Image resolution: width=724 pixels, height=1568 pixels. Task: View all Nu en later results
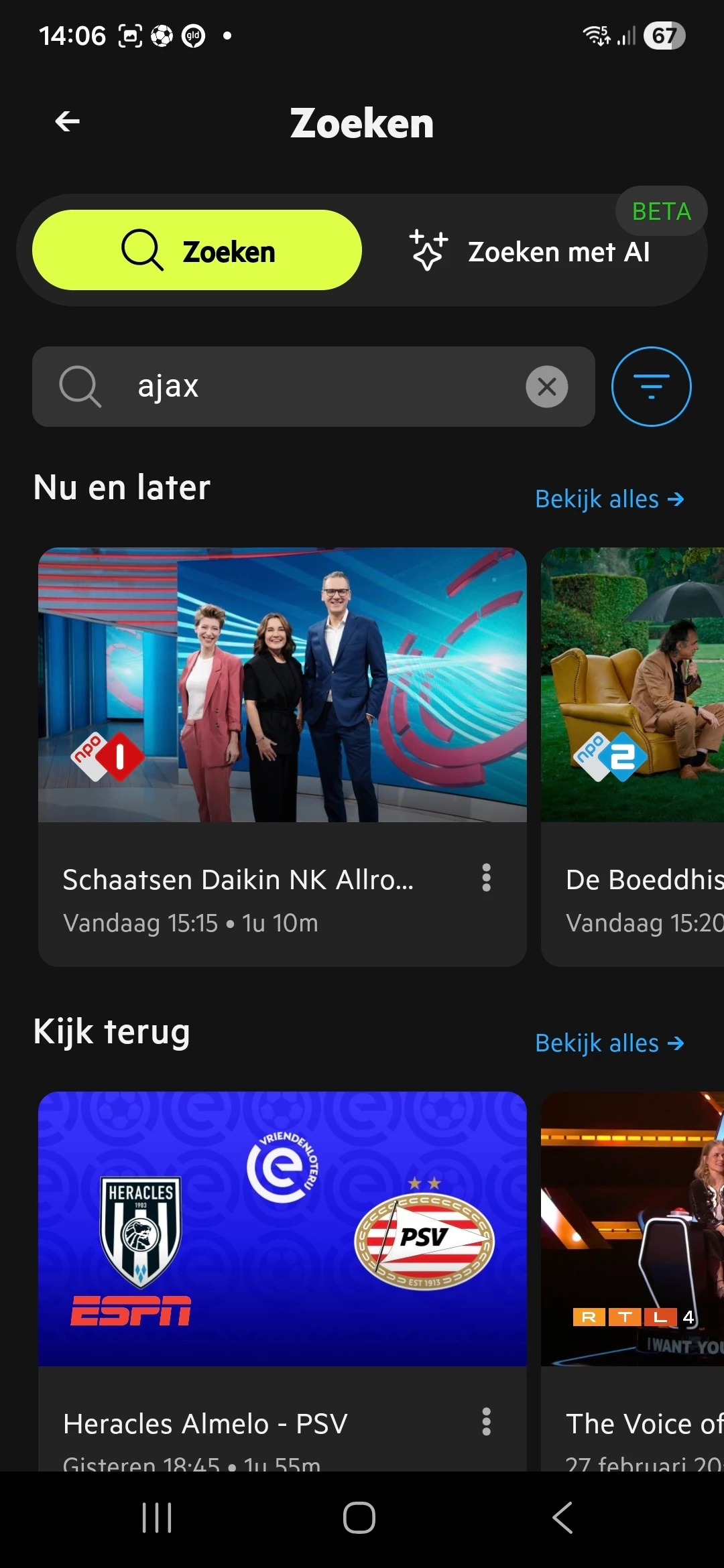click(609, 499)
